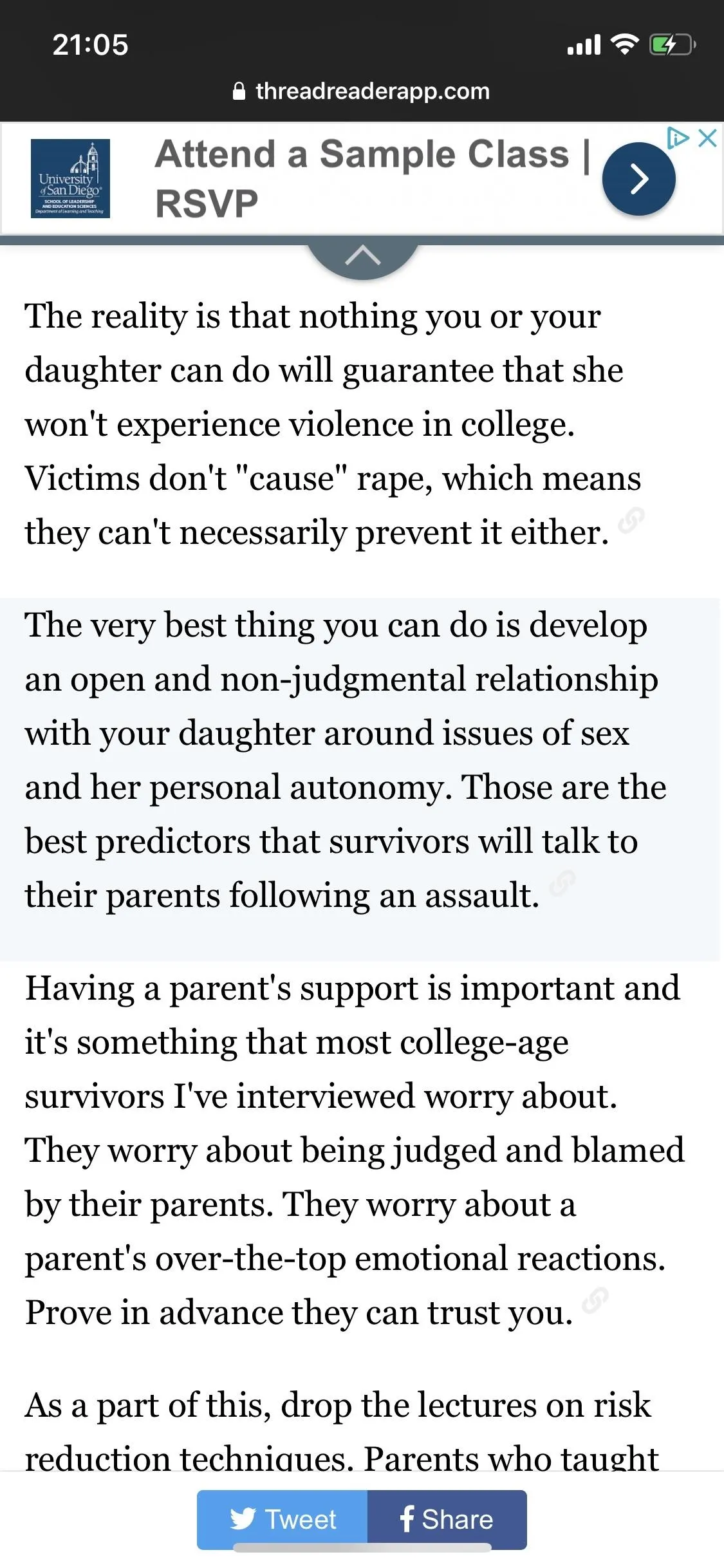The width and height of the screenshot is (724, 1568).
Task: Copy link for the "following an assault" paragraph
Action: click(x=562, y=883)
